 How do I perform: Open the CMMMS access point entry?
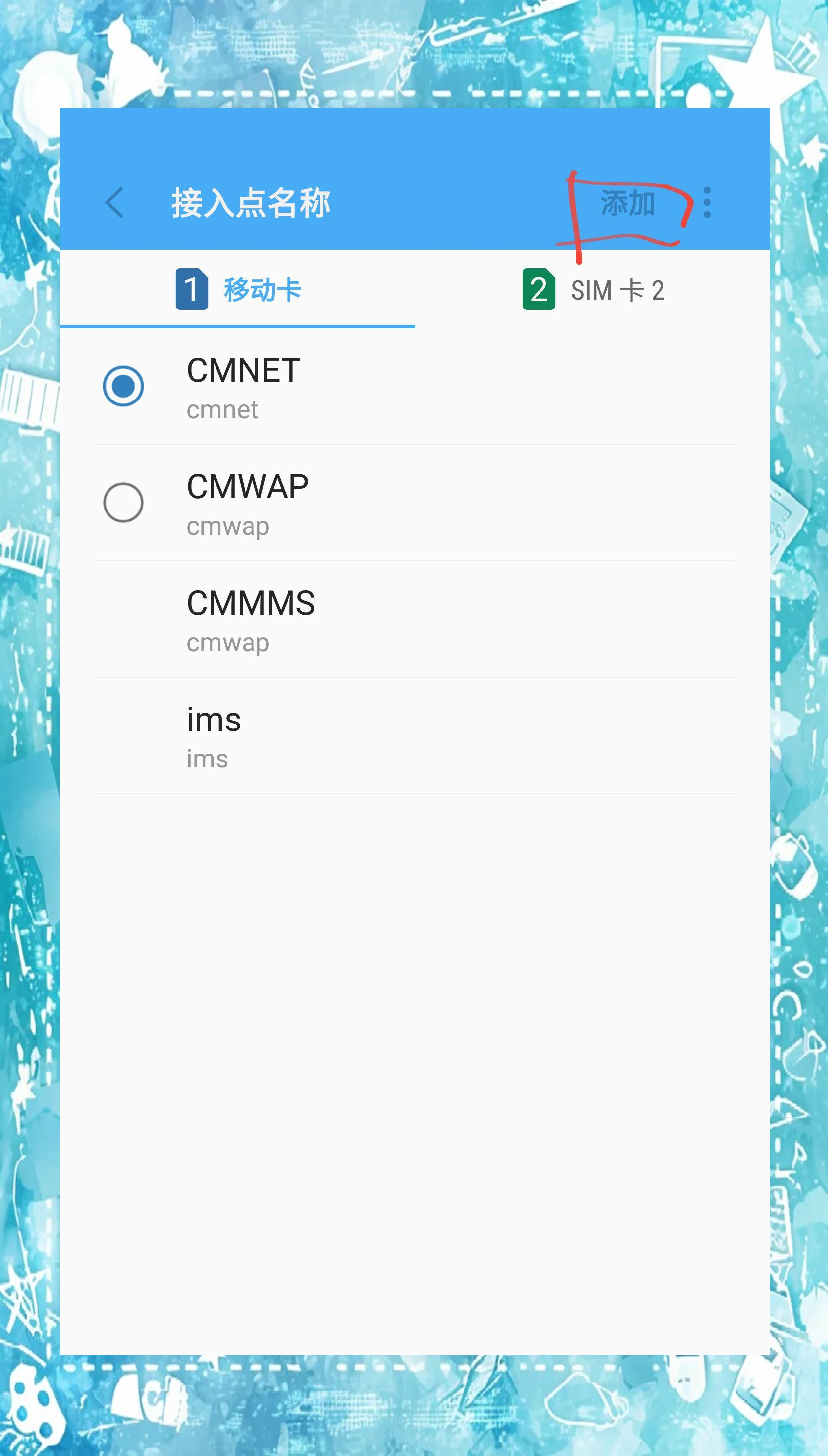pyautogui.click(x=415, y=620)
